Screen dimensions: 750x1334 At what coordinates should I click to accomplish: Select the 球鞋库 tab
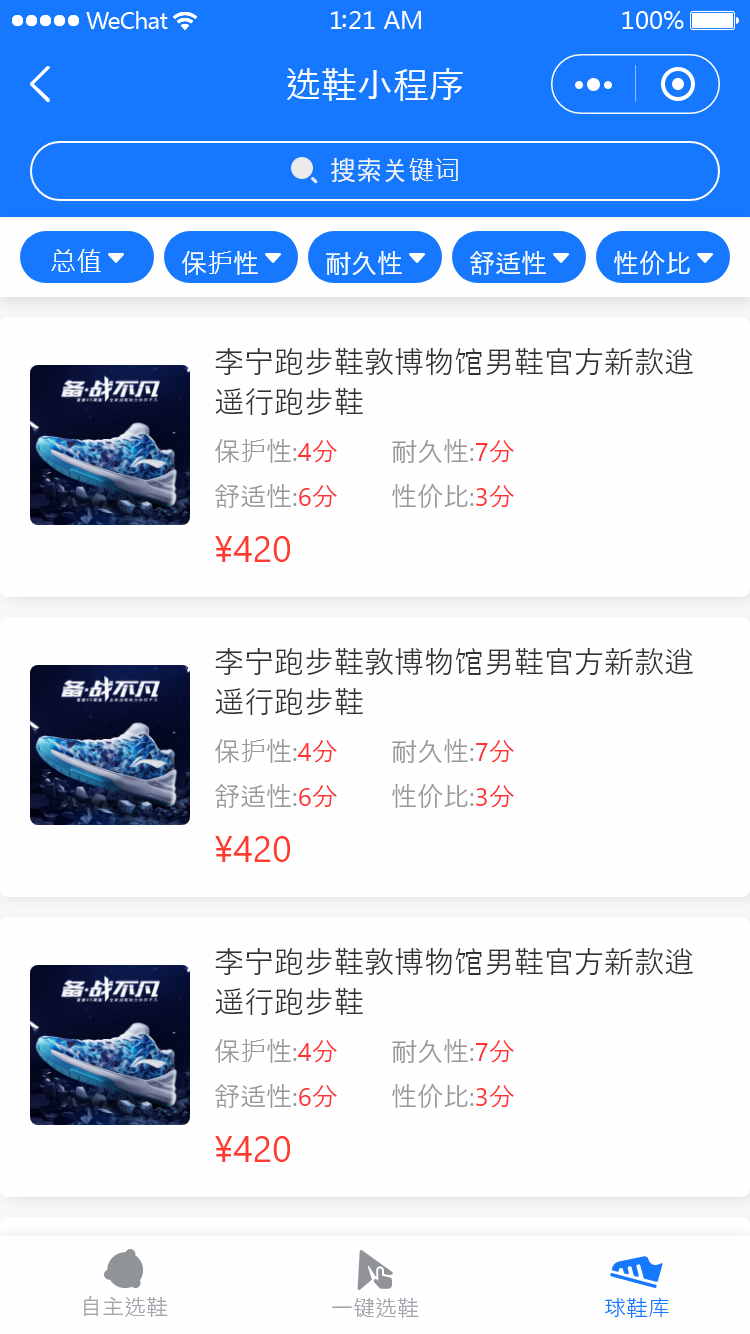[636, 1284]
